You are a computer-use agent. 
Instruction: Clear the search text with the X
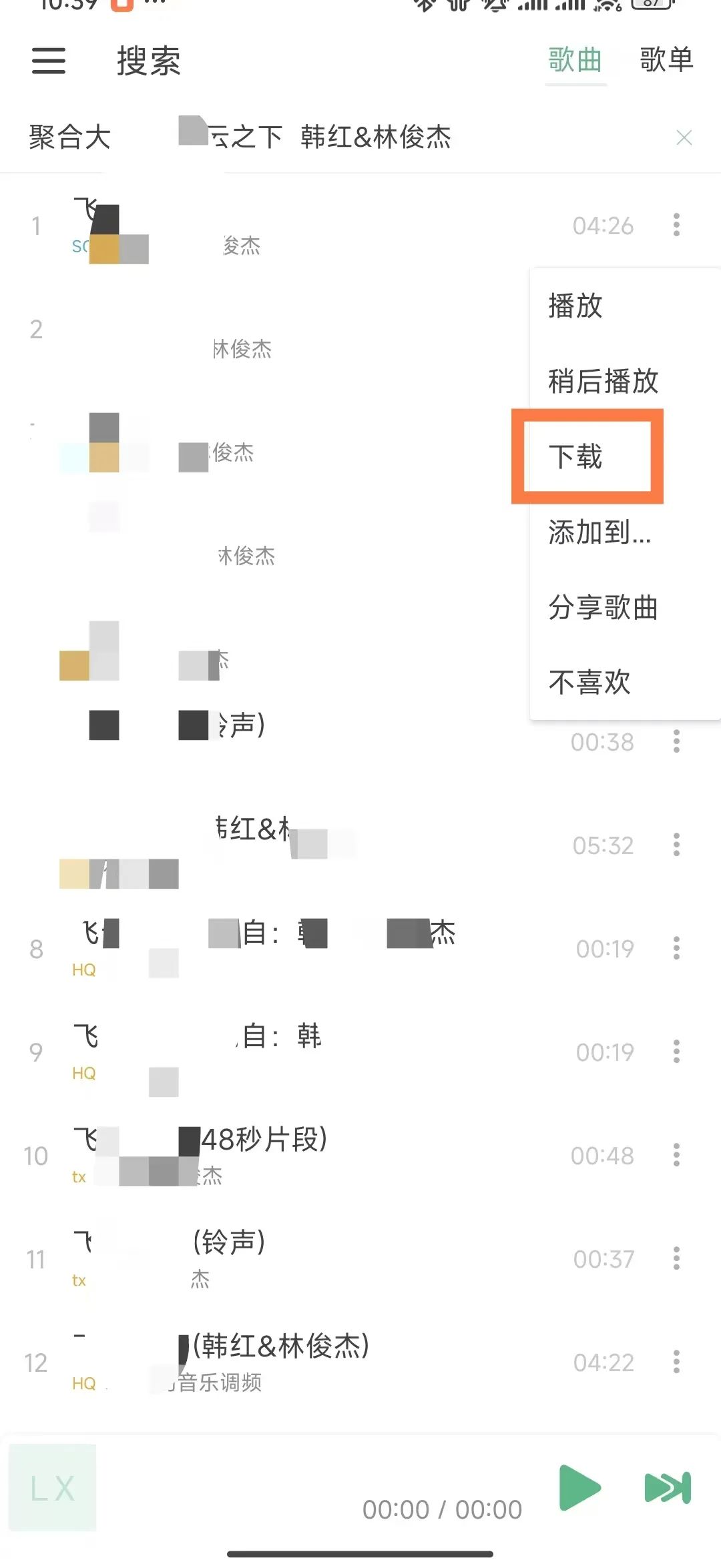pos(684,137)
